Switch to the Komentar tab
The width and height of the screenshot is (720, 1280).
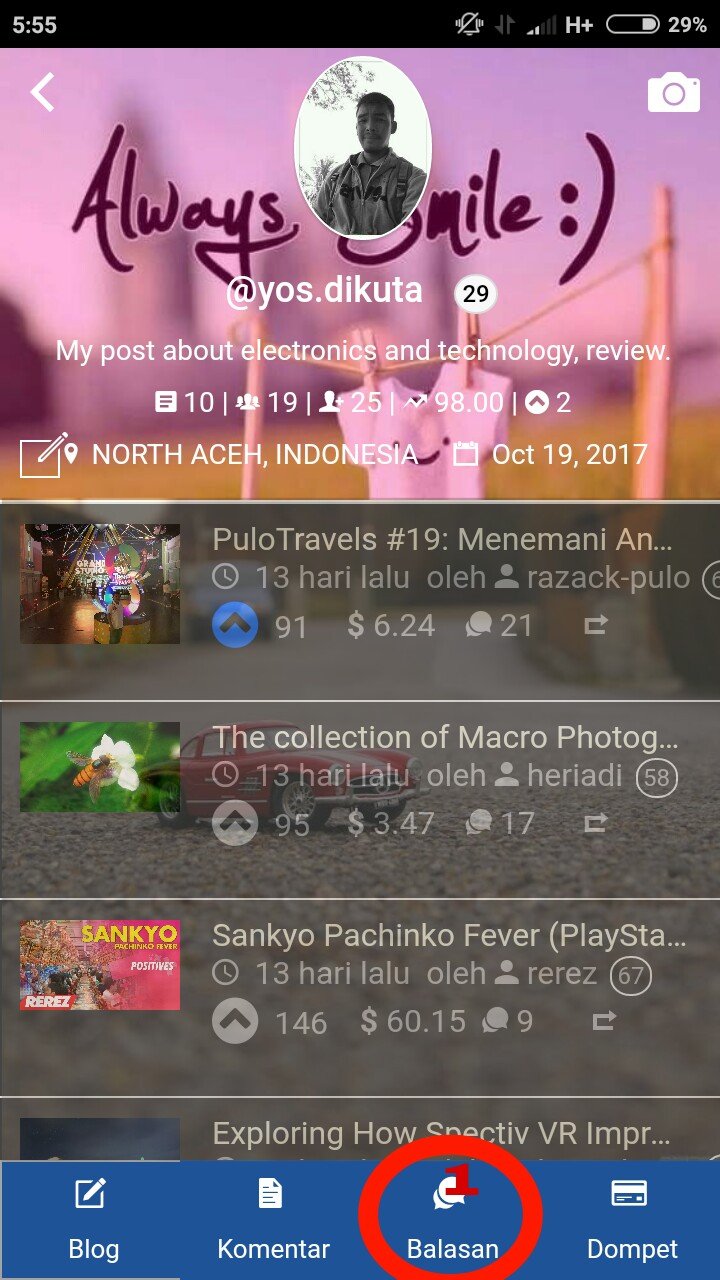click(x=273, y=1220)
